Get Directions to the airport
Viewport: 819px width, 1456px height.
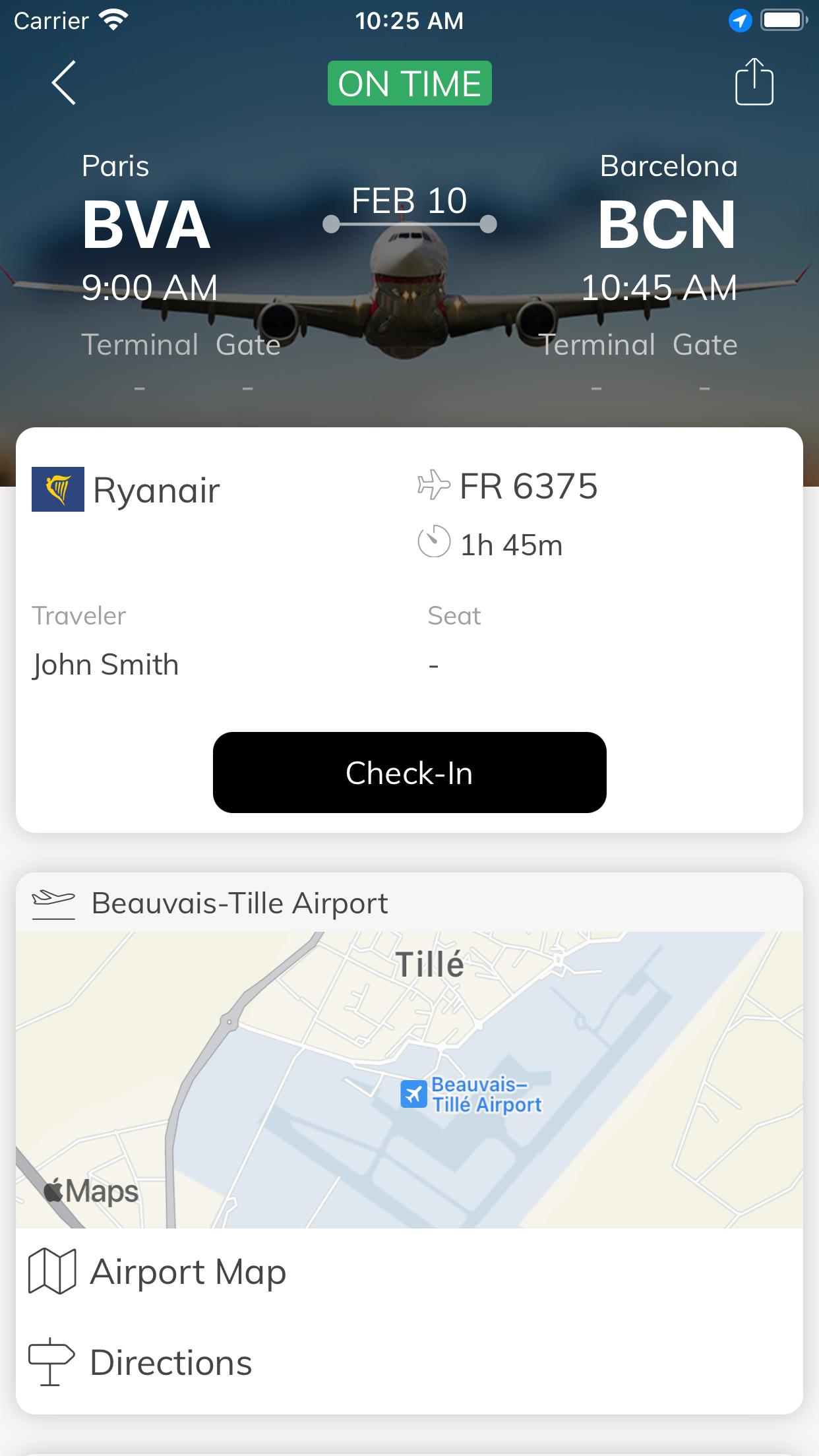pos(409,1362)
